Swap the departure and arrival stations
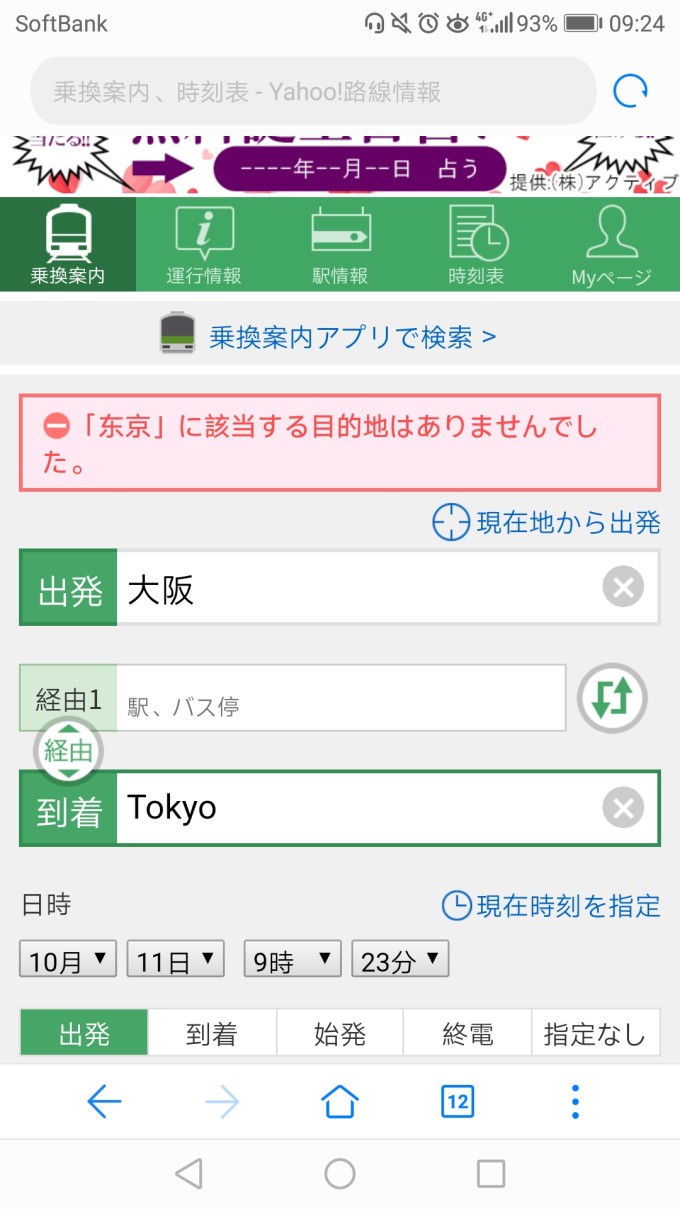The width and height of the screenshot is (680, 1209). (613, 699)
